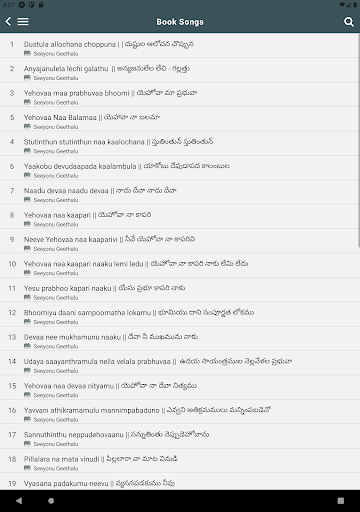The width and height of the screenshot is (360, 512).
Task: Open Stutinthun stutinthun naa kaalochana
Action: [179, 143]
